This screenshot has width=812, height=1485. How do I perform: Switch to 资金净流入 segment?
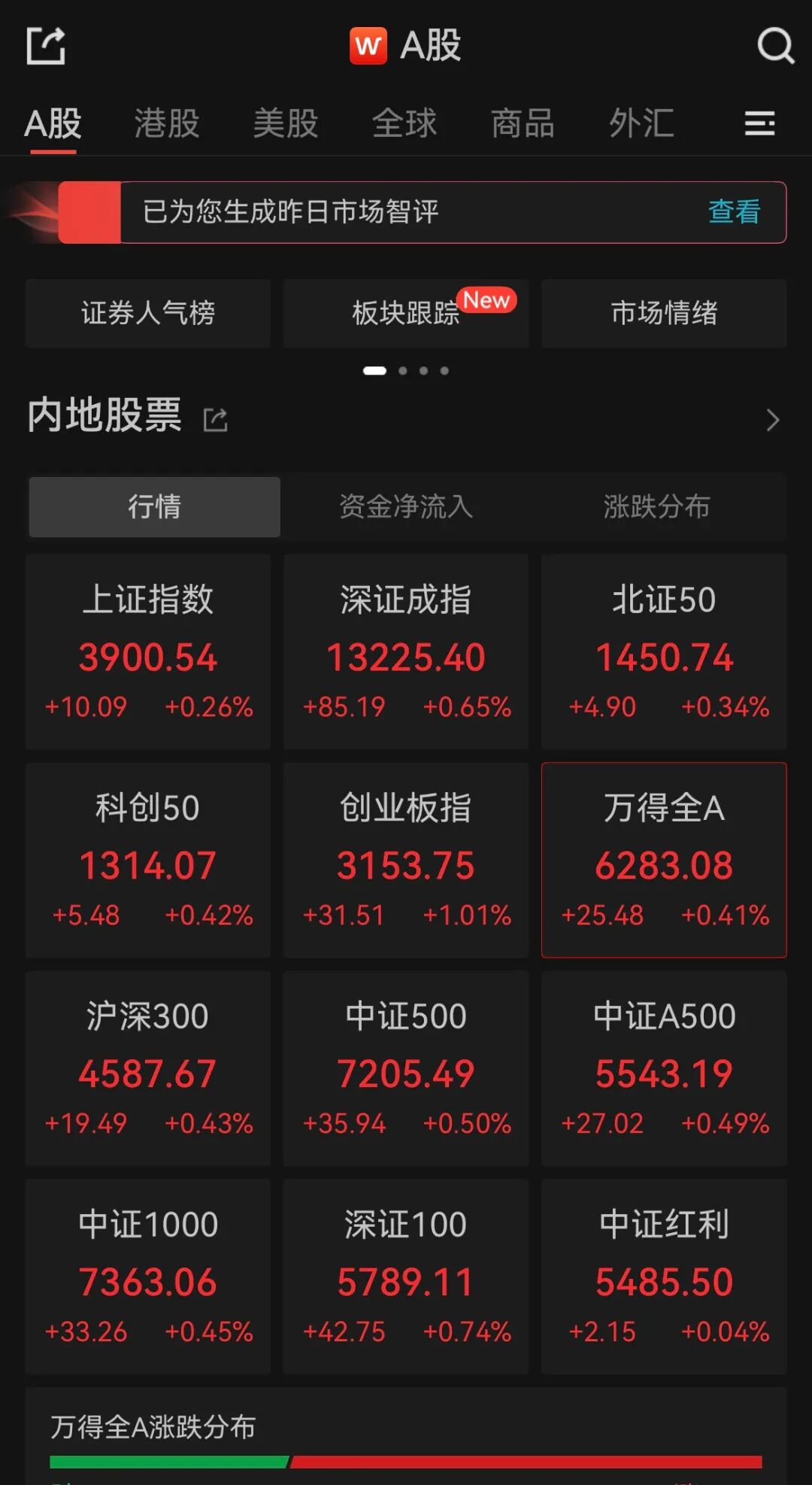406,506
